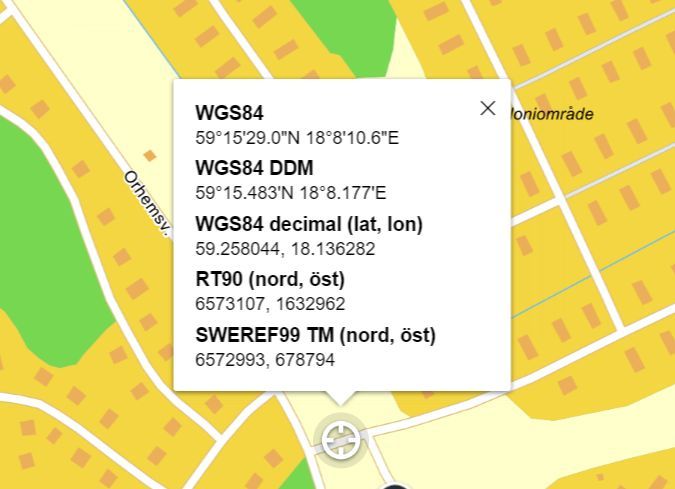Close the coordinates popup
The height and width of the screenshot is (489, 675).
point(487,108)
